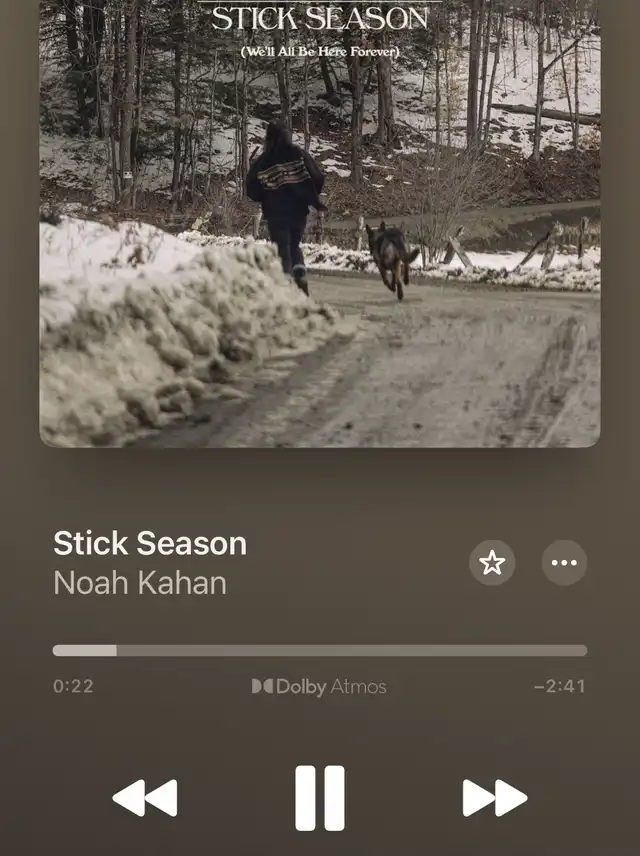This screenshot has width=640, height=856.
Task: Tap the playback progress bar
Action: click(x=320, y=650)
